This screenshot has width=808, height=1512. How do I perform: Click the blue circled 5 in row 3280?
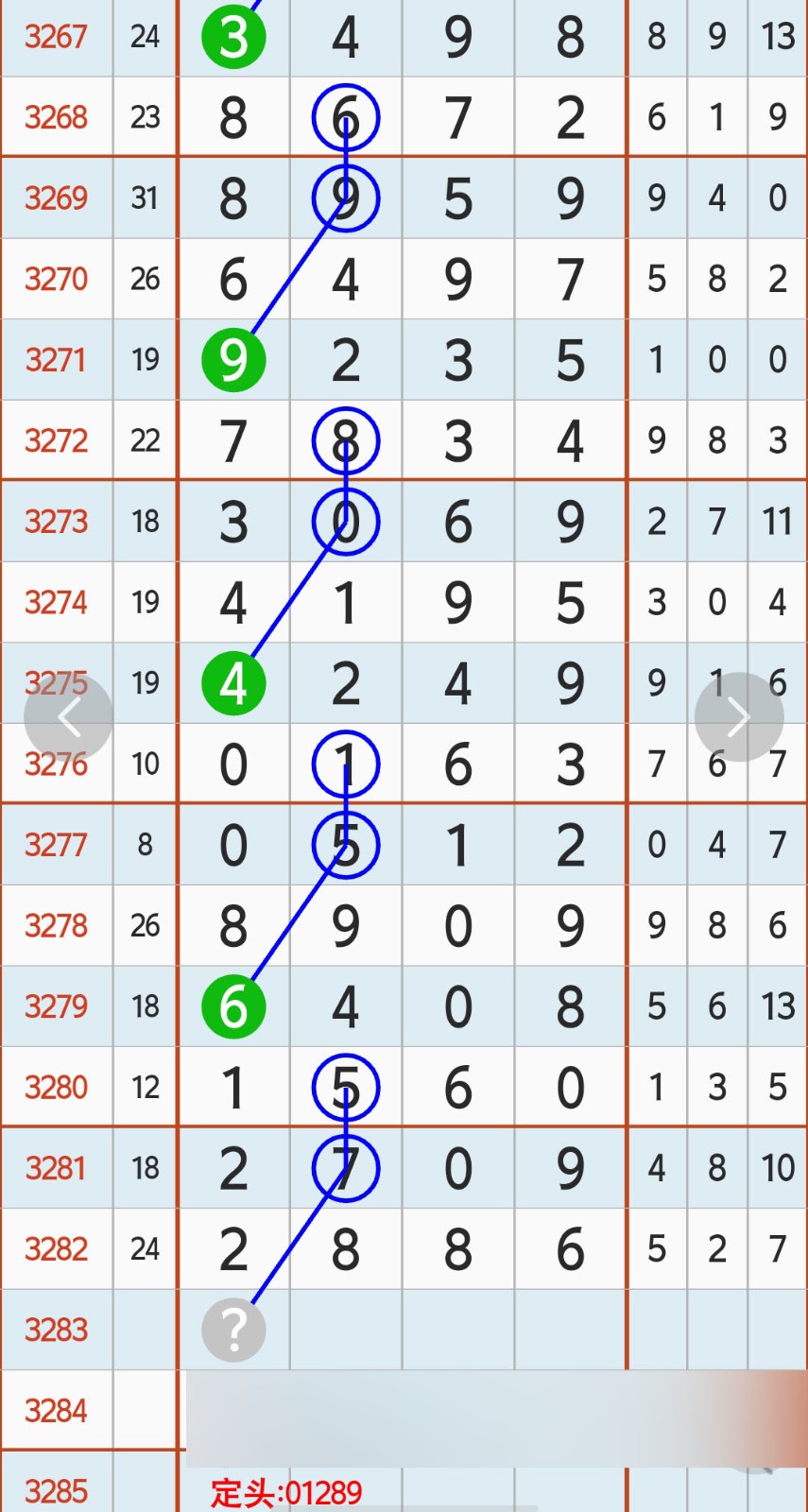[x=346, y=1087]
